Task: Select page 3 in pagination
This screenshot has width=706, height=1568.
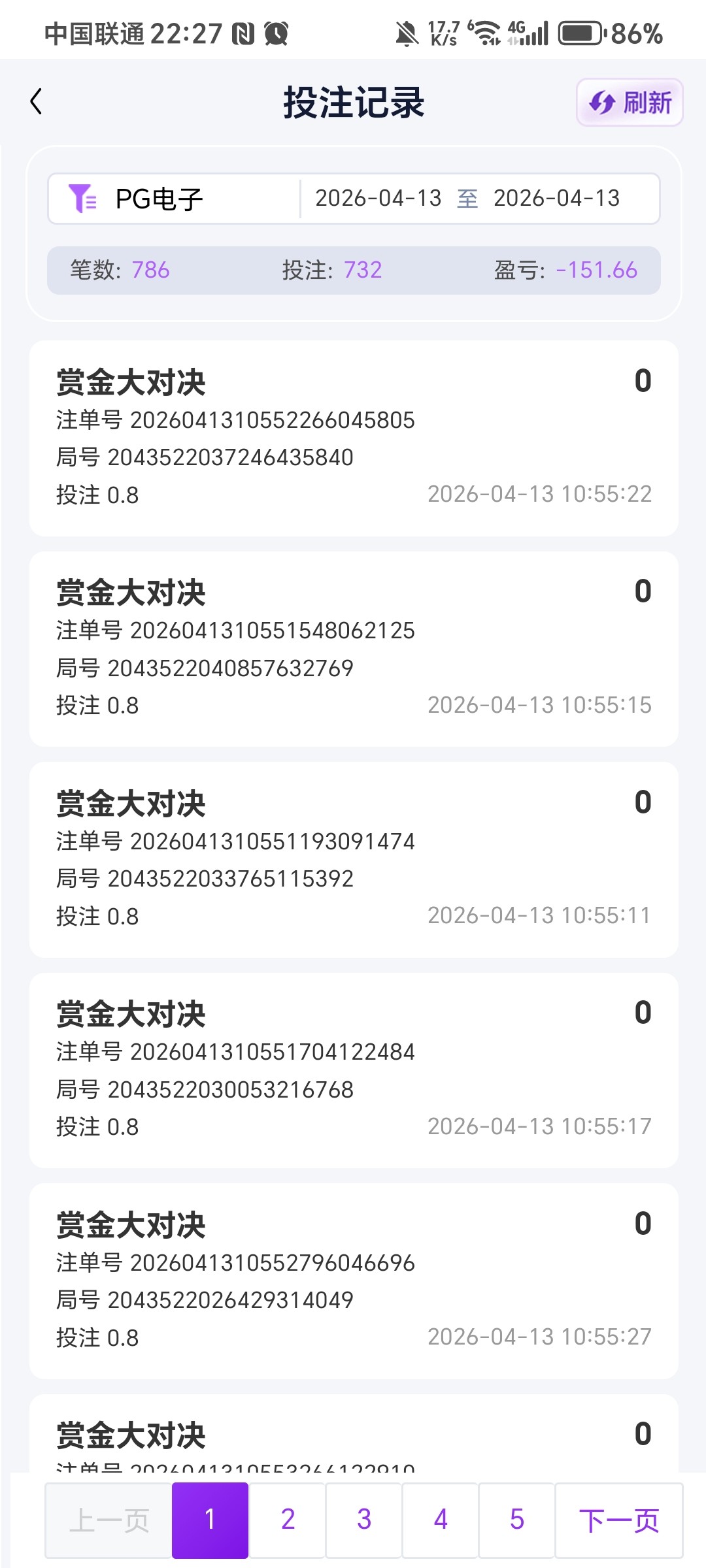Action: tap(363, 1519)
